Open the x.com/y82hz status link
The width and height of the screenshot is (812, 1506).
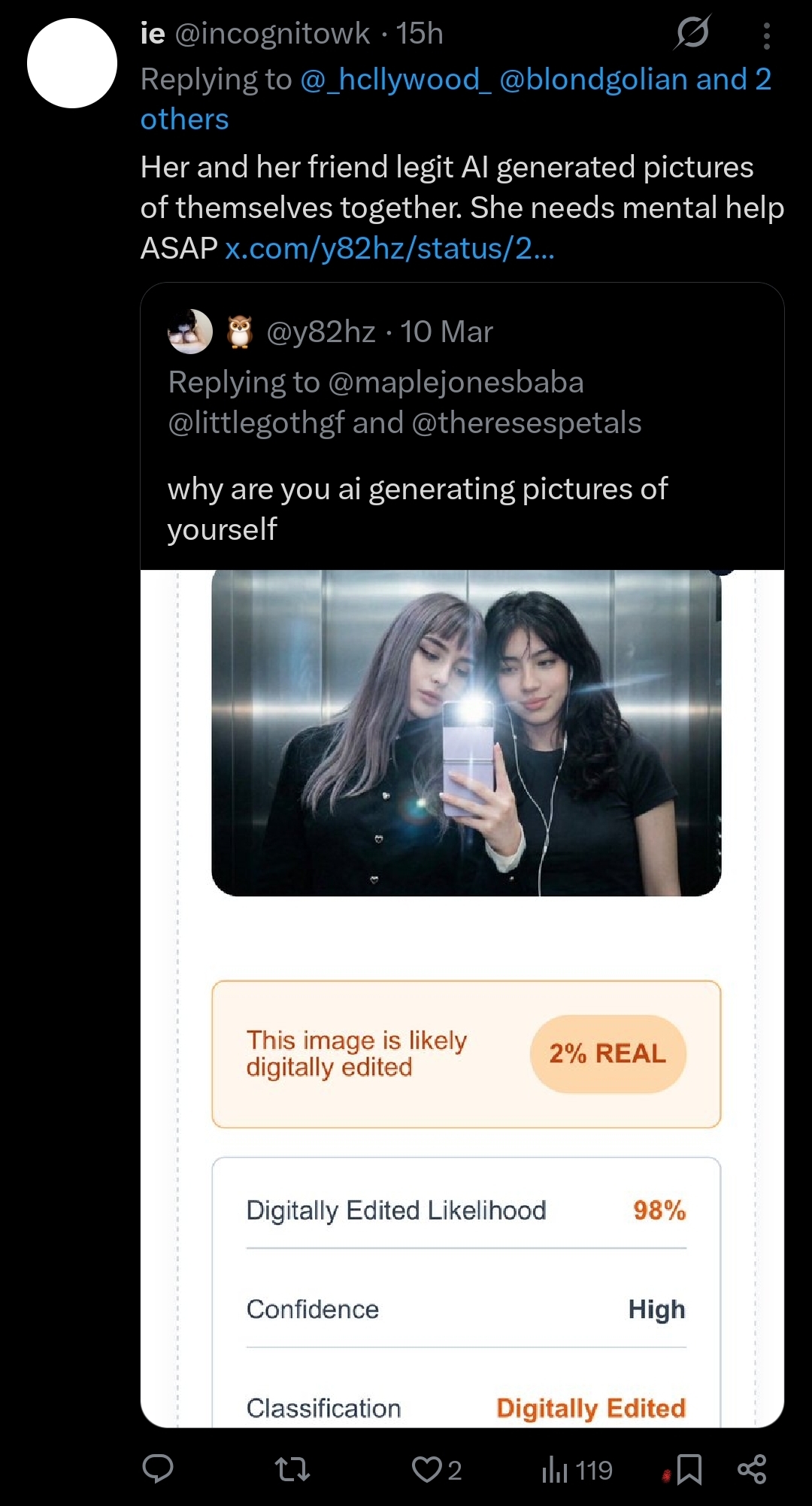click(x=389, y=248)
